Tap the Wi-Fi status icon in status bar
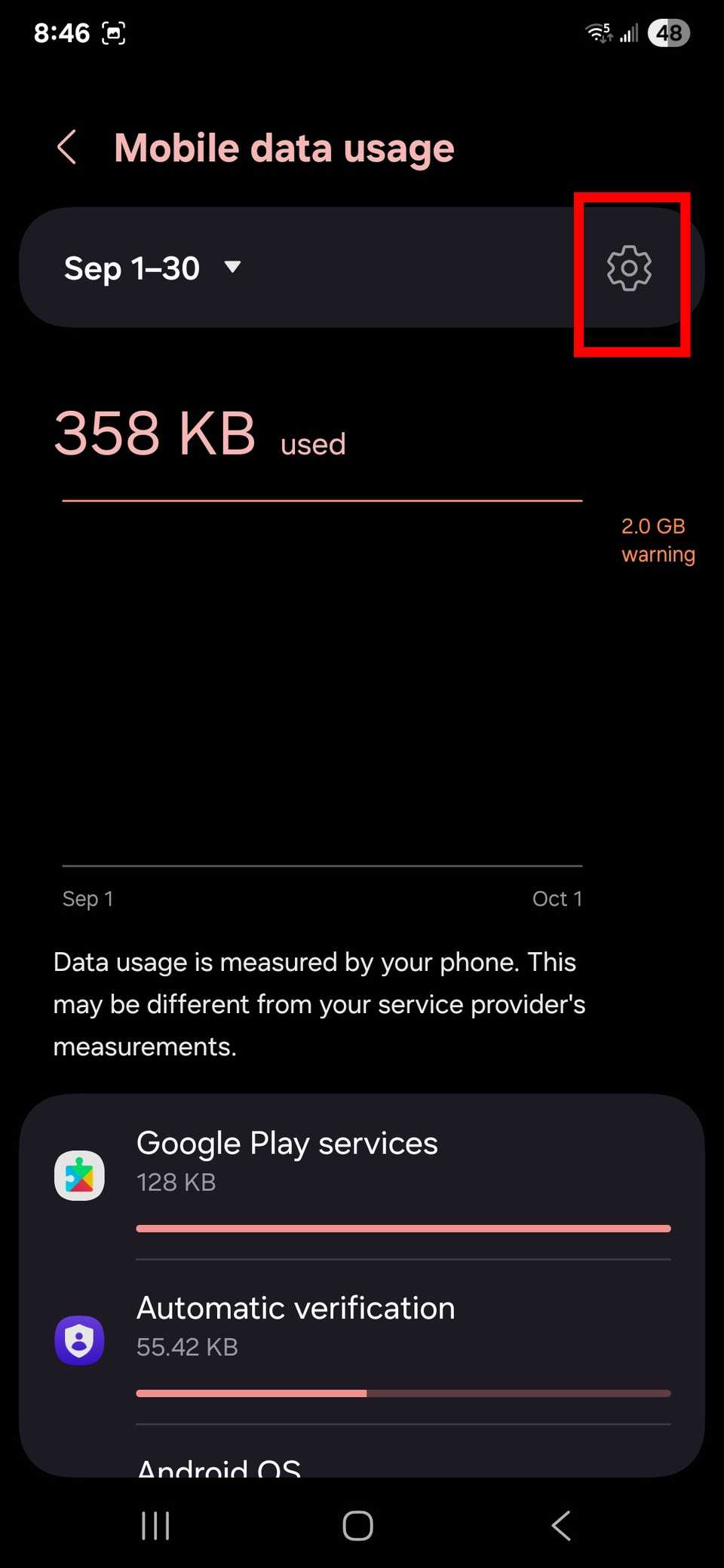This screenshot has height=1568, width=724. click(598, 32)
